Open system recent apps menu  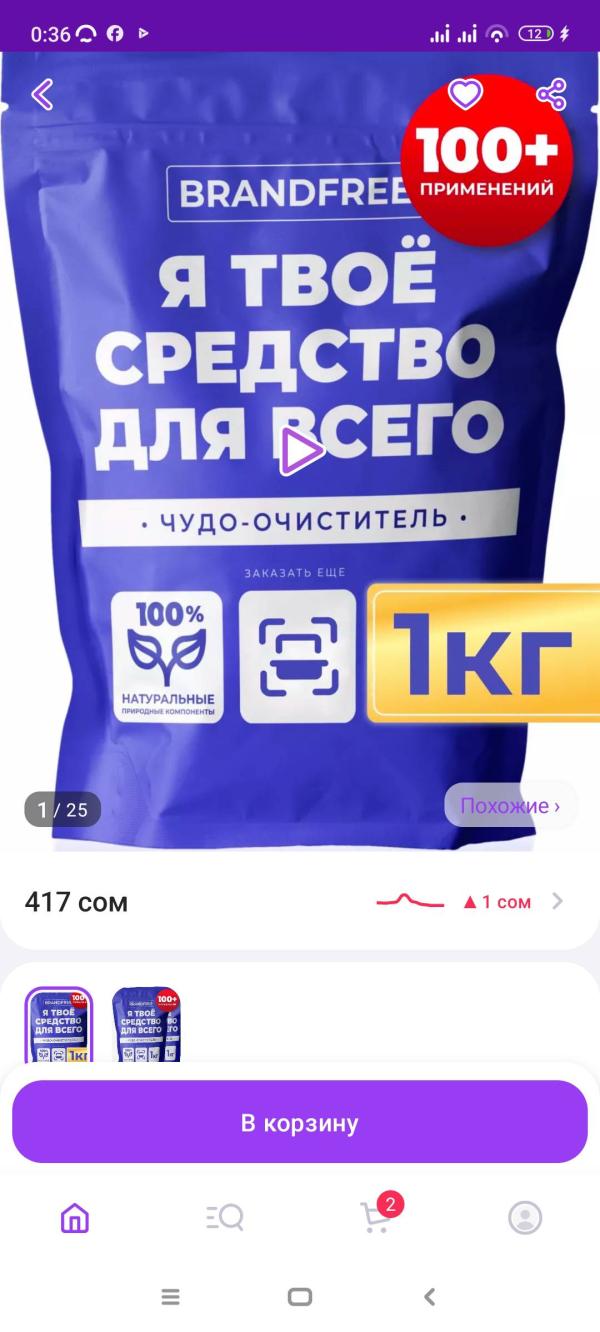(x=171, y=1297)
